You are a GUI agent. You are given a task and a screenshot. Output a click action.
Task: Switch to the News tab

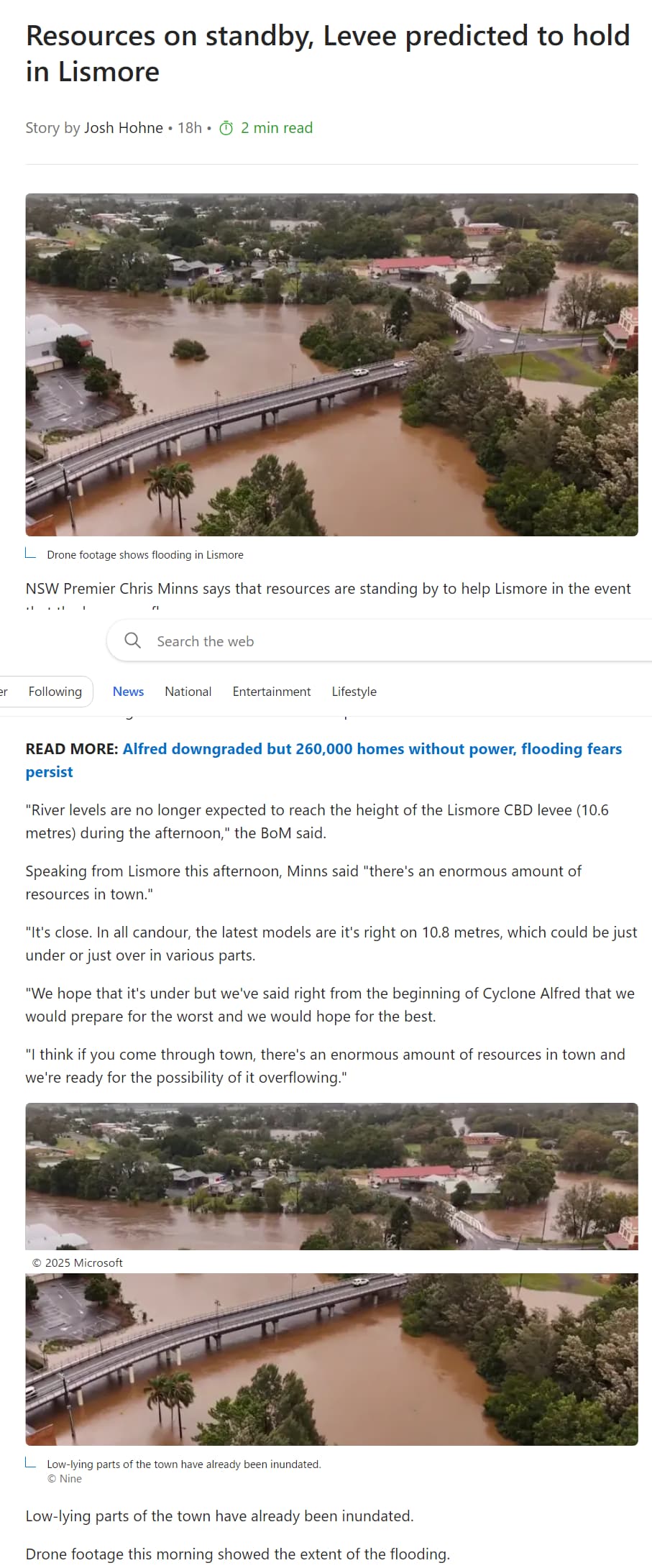(x=128, y=691)
